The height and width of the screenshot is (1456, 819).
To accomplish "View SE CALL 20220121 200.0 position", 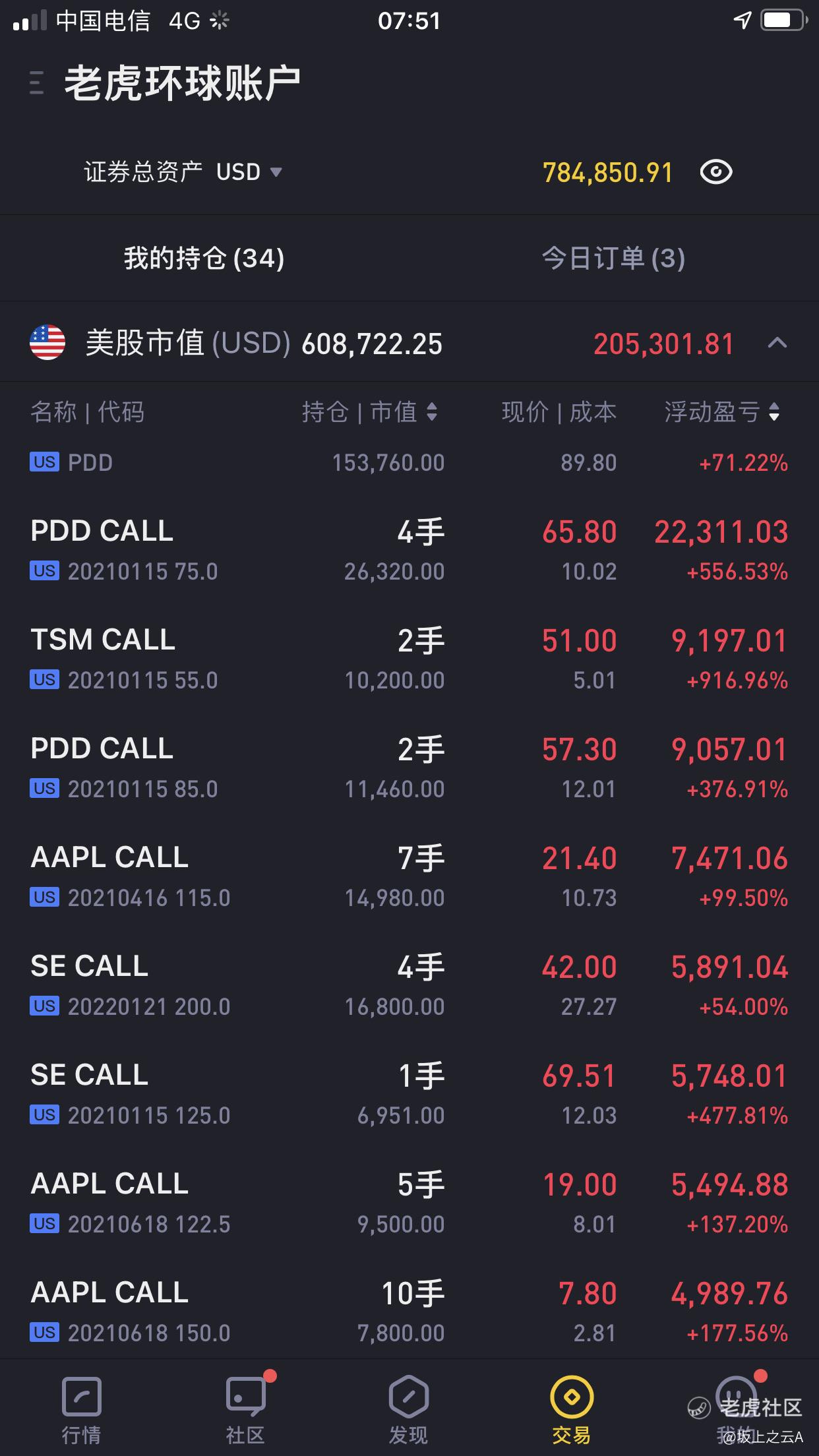I will tap(409, 985).
